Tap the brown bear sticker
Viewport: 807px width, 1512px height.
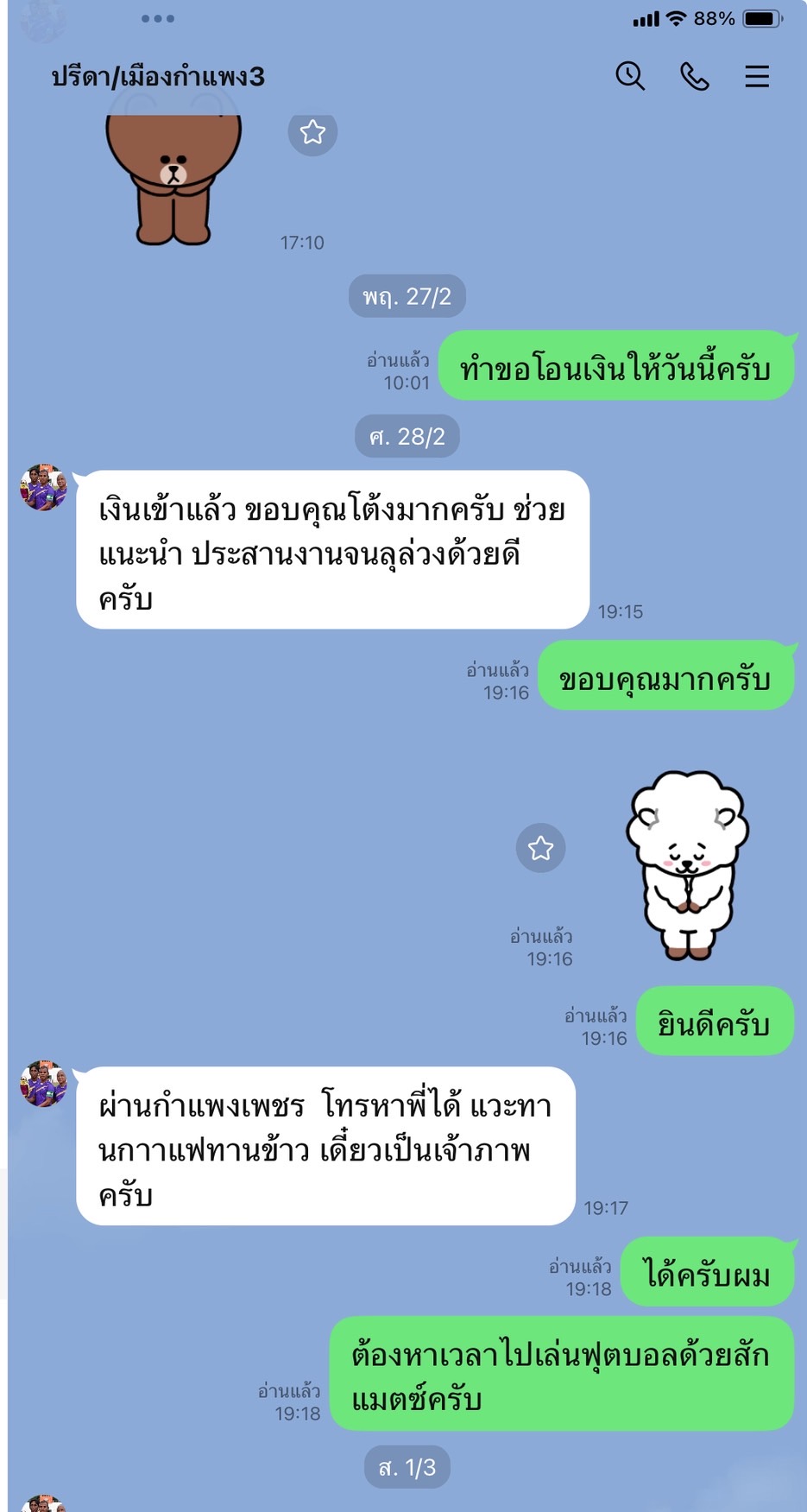[173, 177]
